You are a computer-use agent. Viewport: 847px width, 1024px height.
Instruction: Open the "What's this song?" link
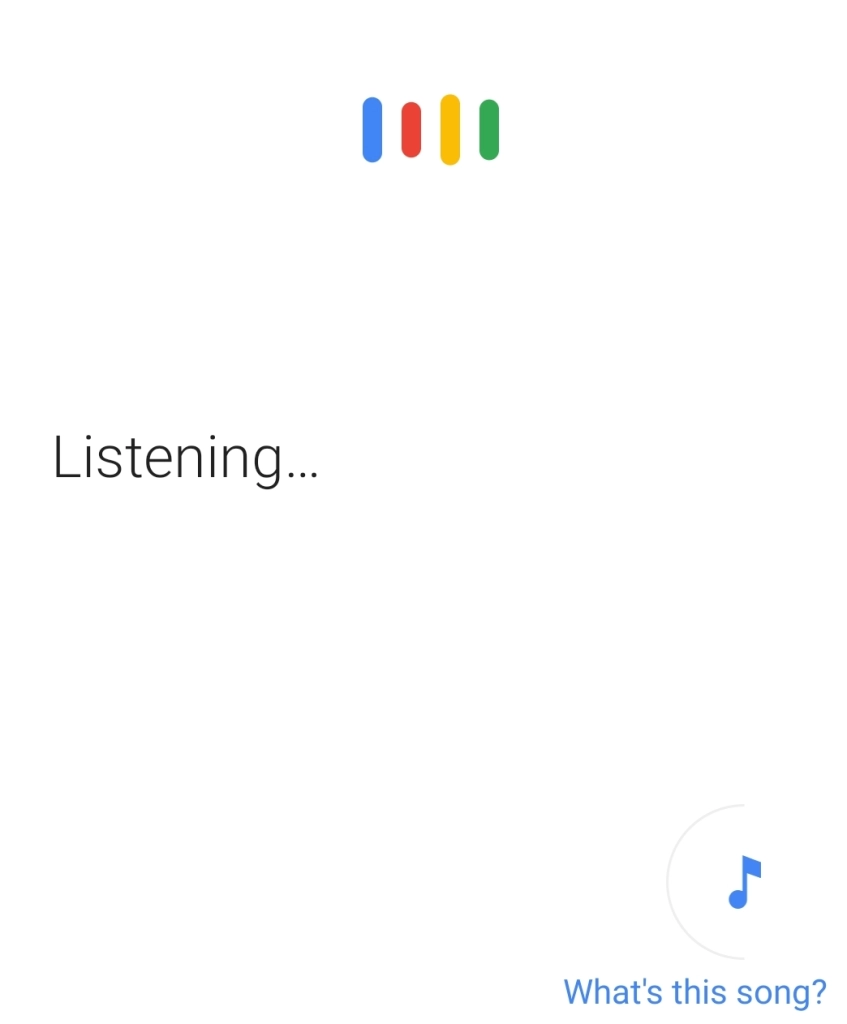695,992
